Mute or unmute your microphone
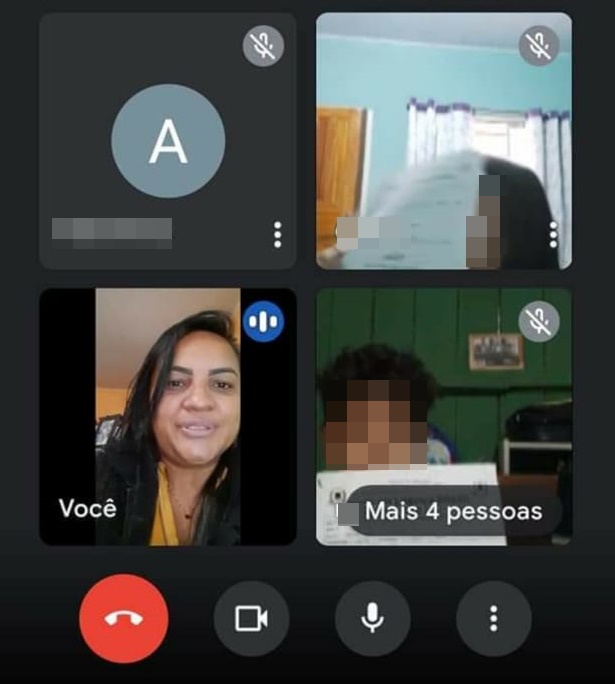The height and width of the screenshot is (684, 615). 372,618
